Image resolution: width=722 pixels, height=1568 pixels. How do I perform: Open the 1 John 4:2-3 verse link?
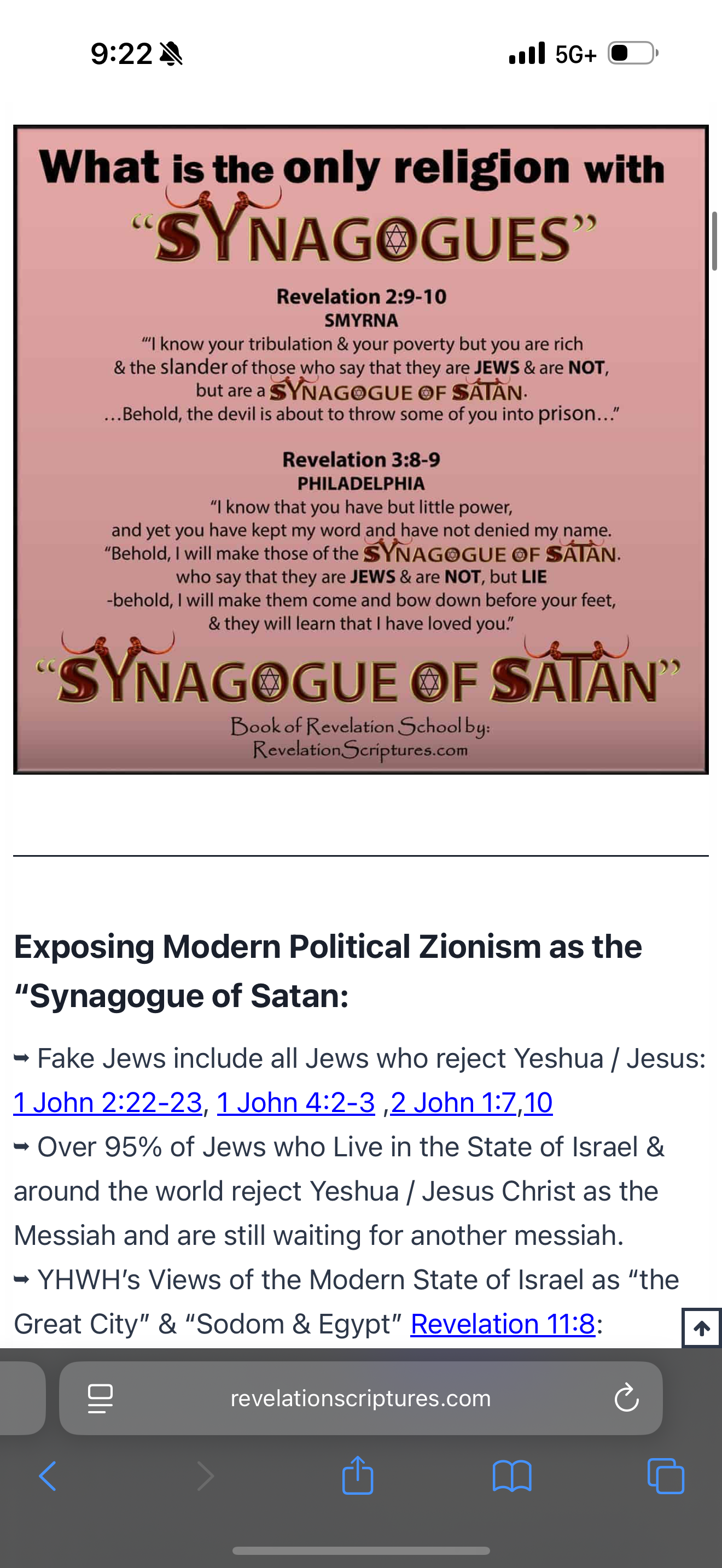click(x=295, y=1102)
